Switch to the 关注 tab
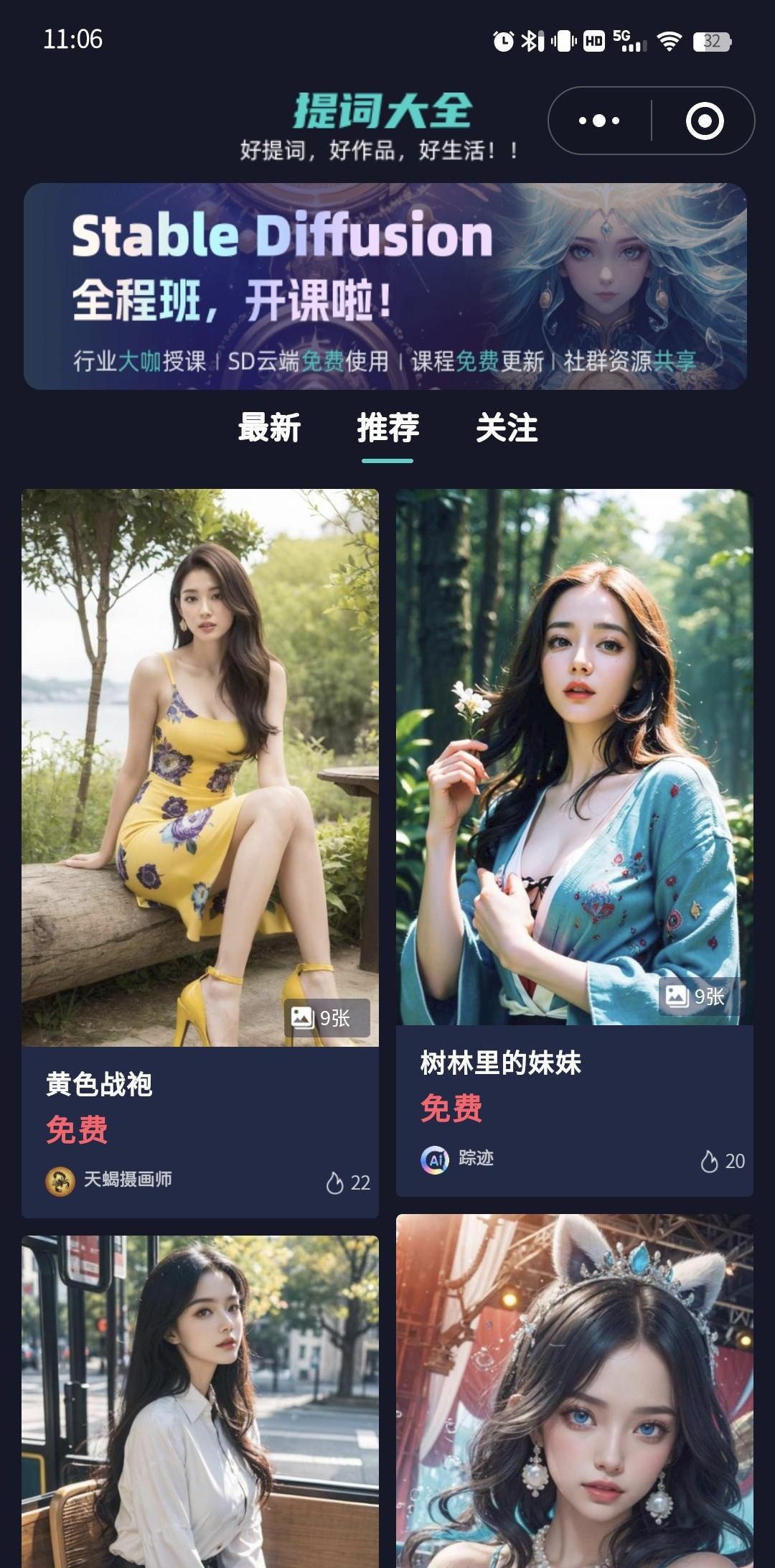 pos(507,428)
